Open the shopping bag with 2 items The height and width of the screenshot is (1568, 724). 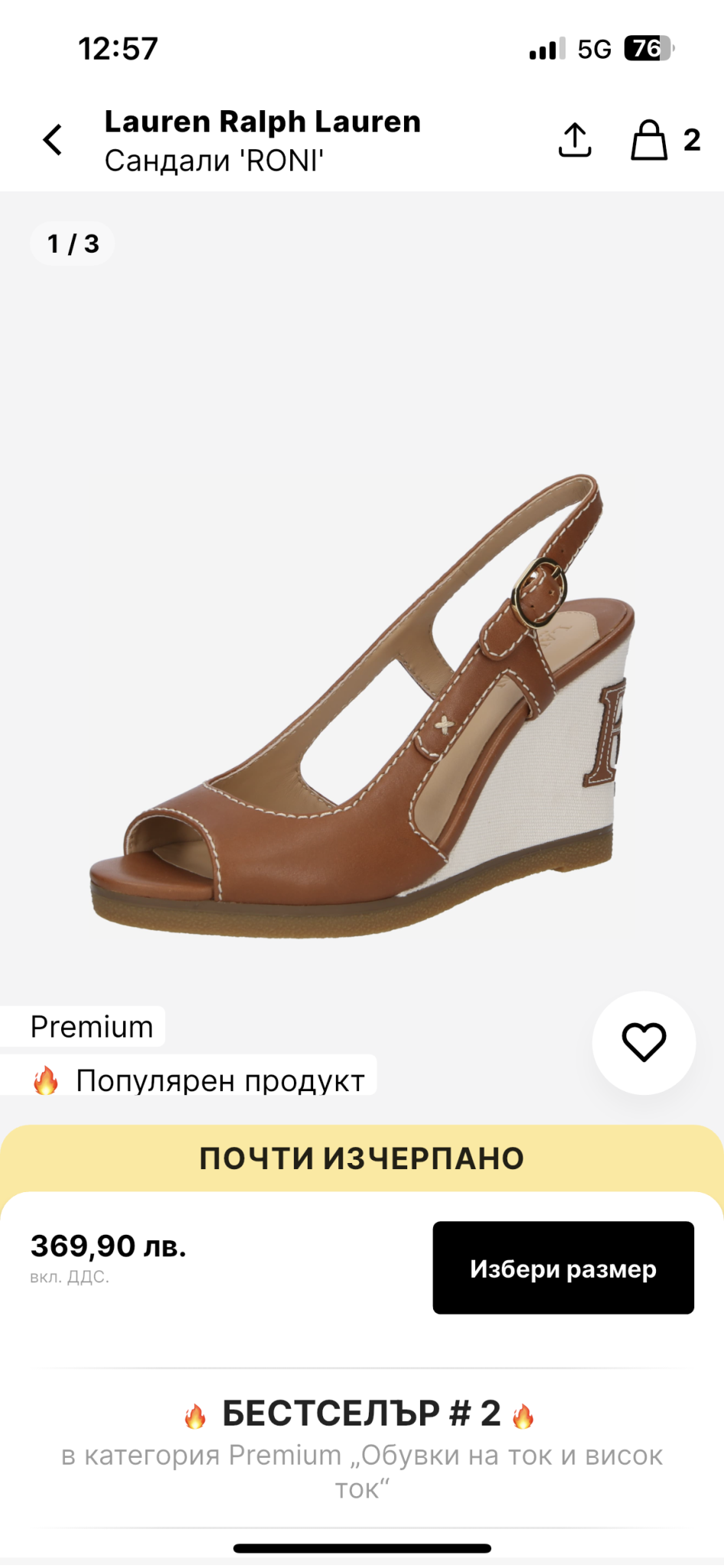[650, 140]
